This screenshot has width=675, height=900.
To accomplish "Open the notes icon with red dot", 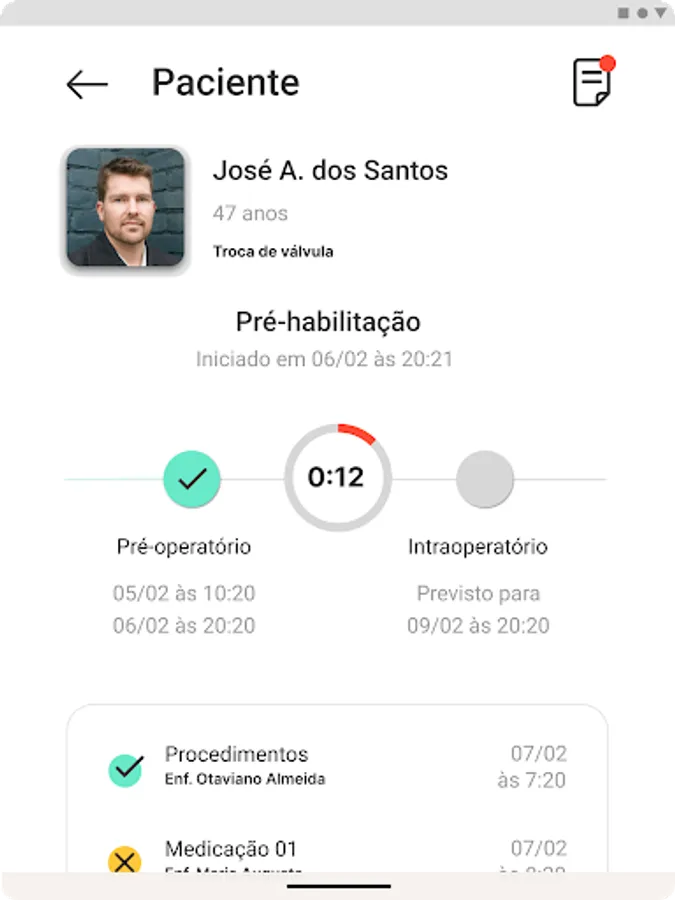I will tap(592, 82).
